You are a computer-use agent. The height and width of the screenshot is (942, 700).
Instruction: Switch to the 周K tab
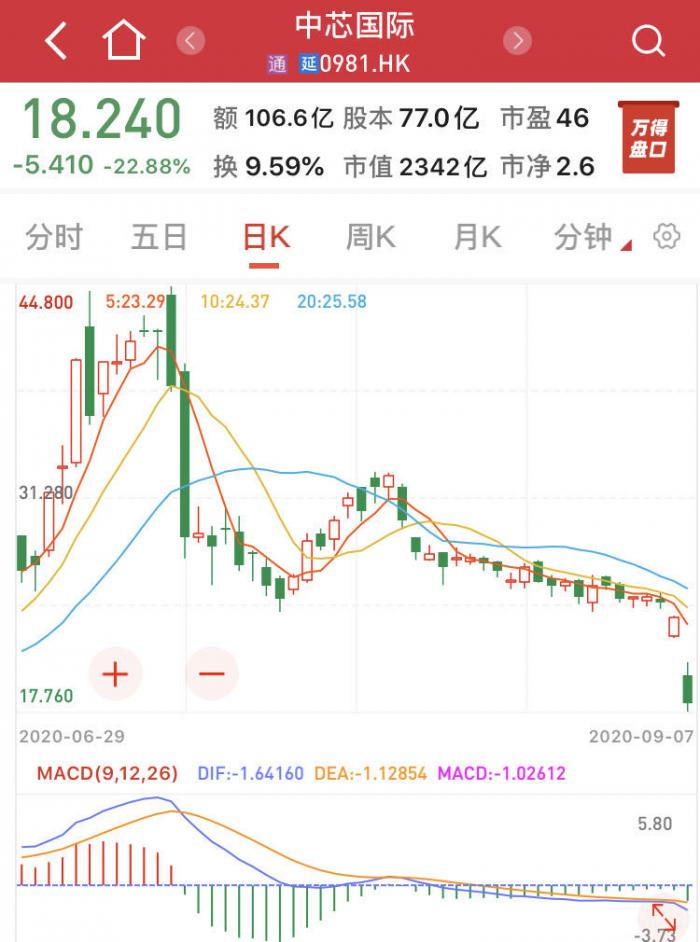[x=370, y=237]
